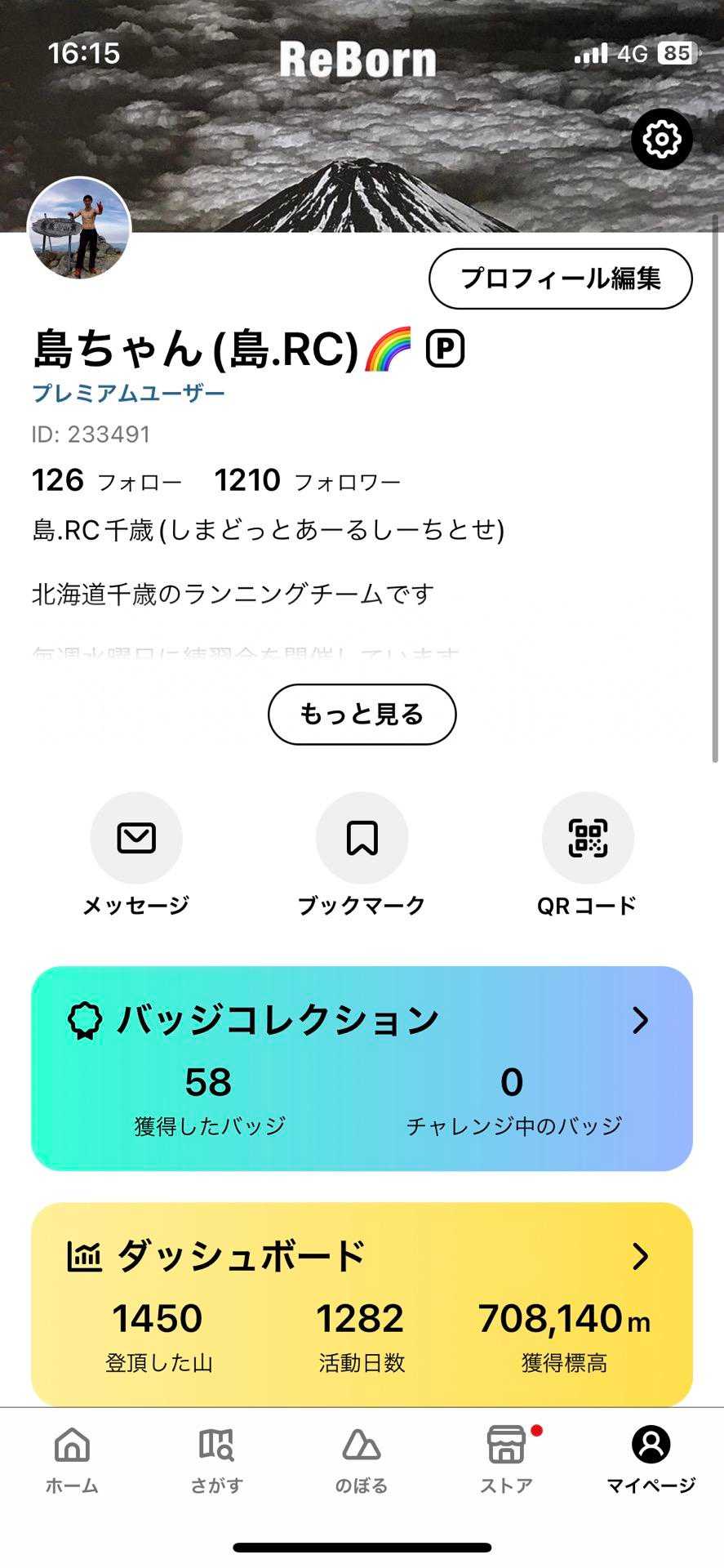Select the マイページ tab
This screenshot has width=724, height=1568.
651,1461
